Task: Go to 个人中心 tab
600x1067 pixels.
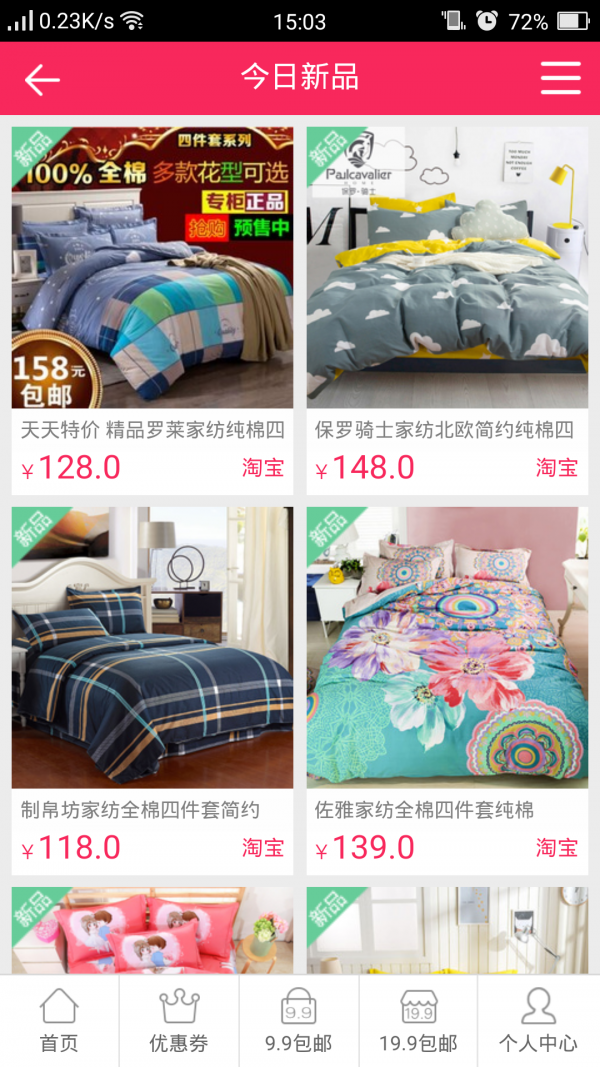Action: (538, 1021)
